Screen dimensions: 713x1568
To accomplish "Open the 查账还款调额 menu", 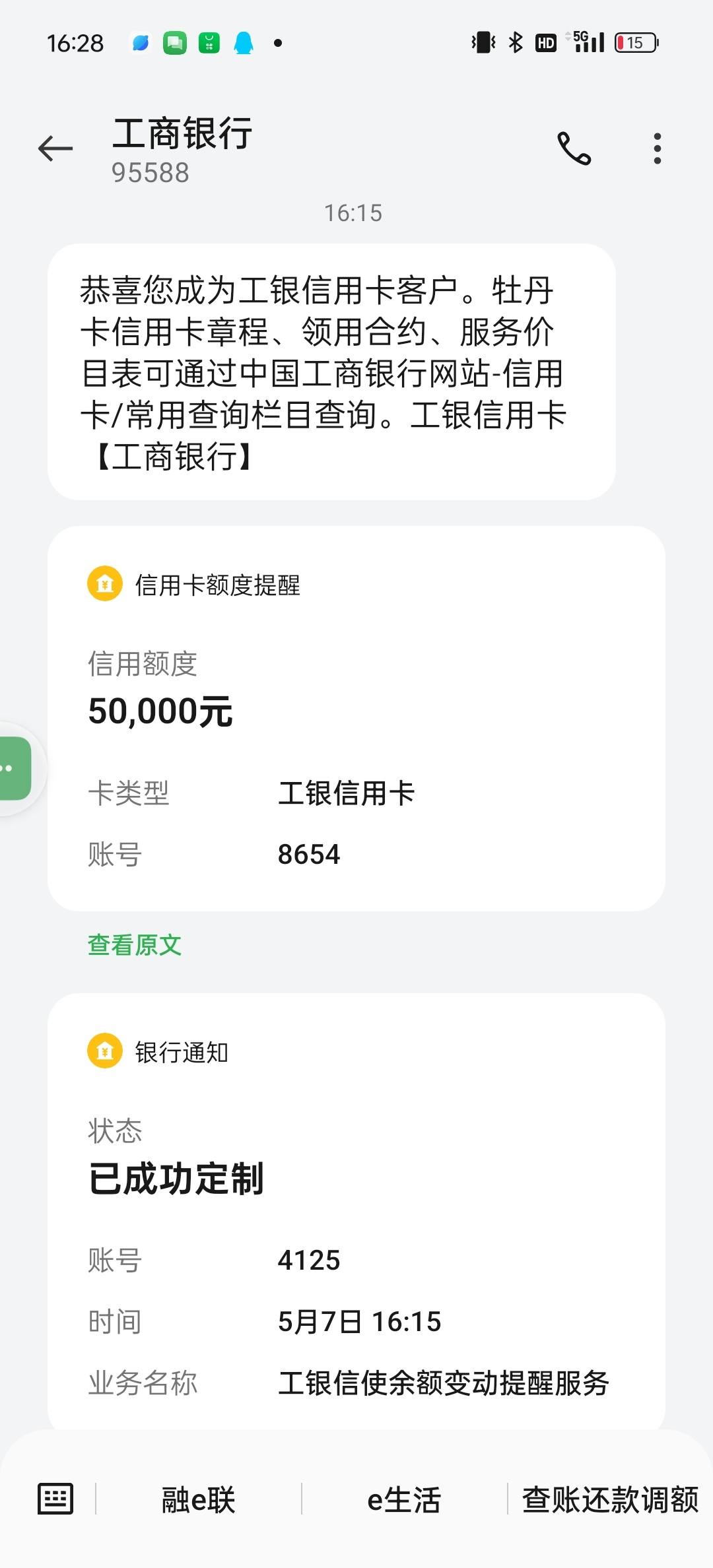I will (610, 1499).
